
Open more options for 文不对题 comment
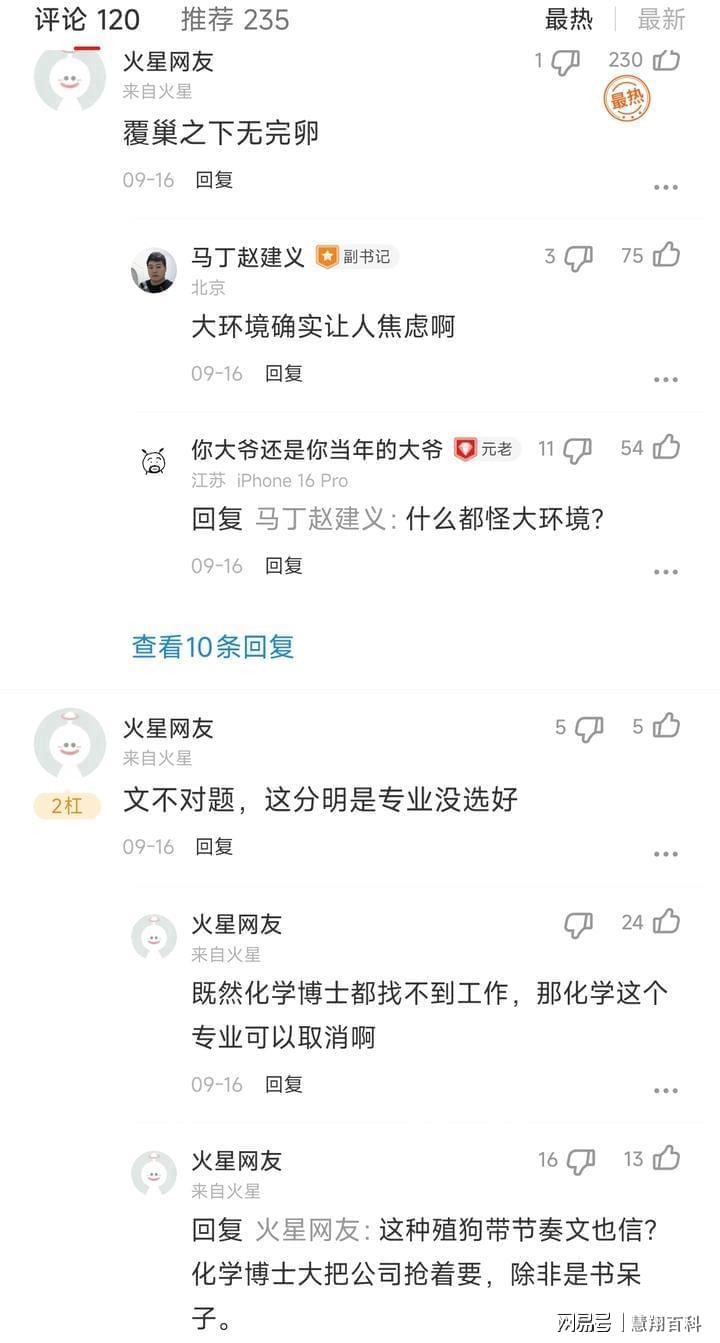tap(665, 854)
